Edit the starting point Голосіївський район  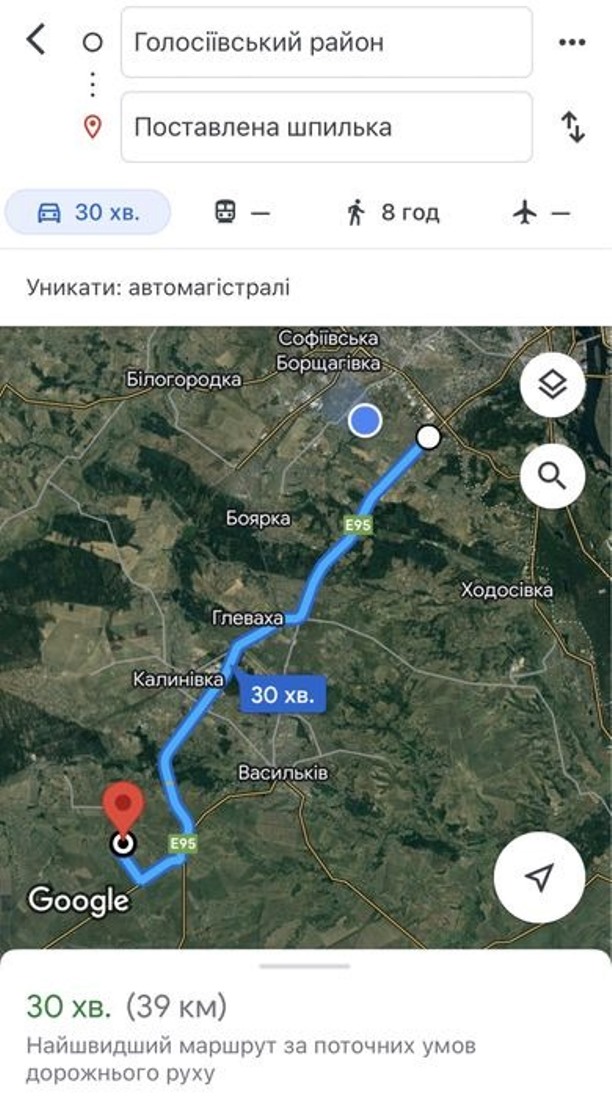pos(327,43)
